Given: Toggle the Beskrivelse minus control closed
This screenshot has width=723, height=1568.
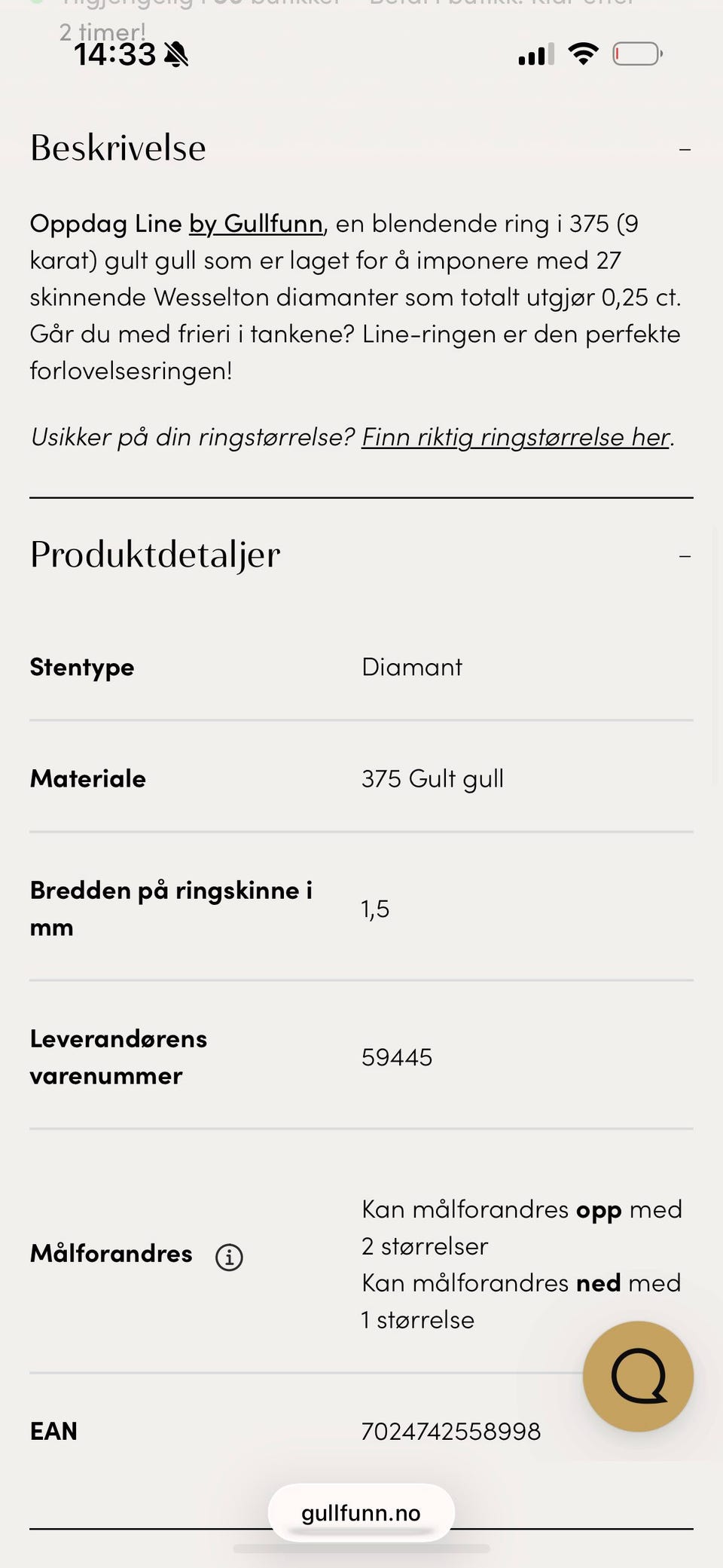Looking at the screenshot, I should [685, 148].
